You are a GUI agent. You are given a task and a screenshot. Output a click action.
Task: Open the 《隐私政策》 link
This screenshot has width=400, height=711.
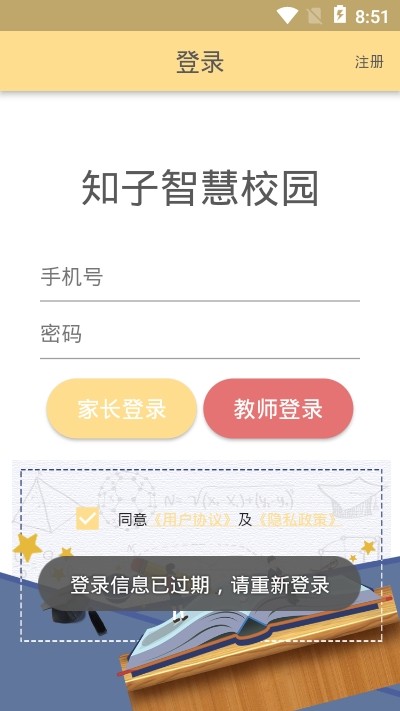pyautogui.click(x=297, y=520)
